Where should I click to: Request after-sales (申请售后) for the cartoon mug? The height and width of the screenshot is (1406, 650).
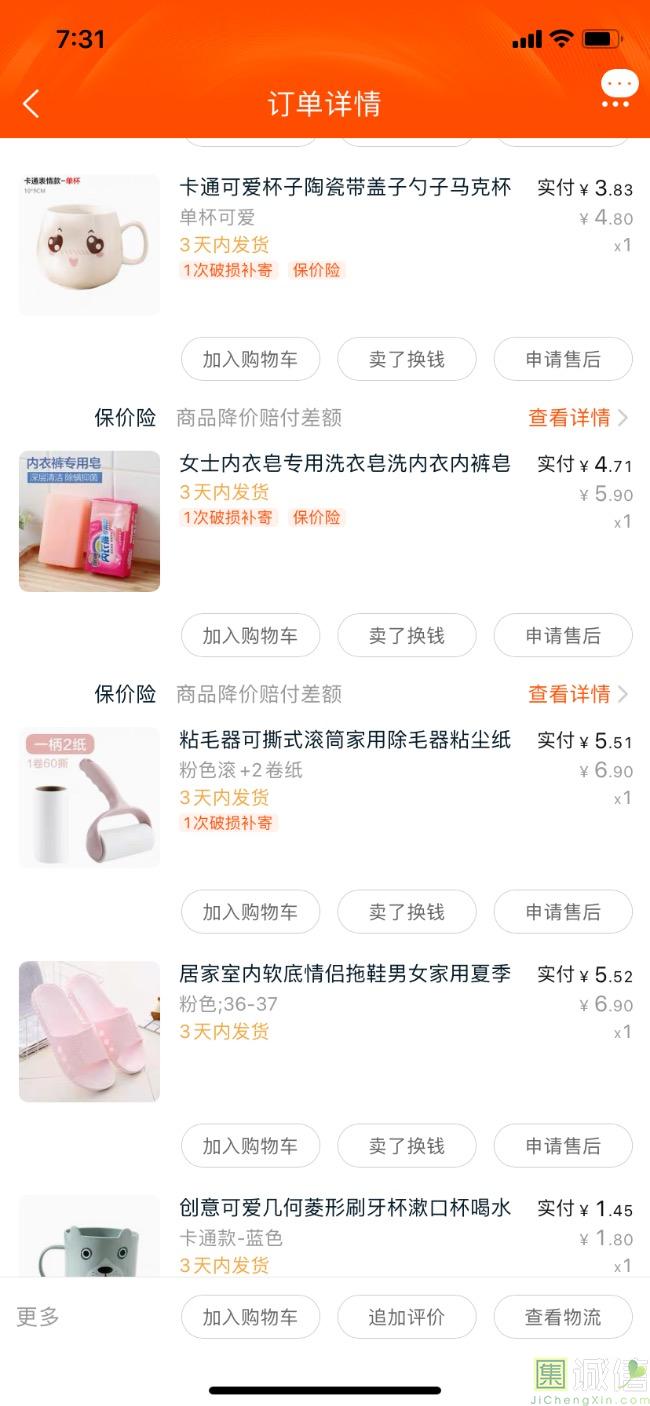(563, 359)
